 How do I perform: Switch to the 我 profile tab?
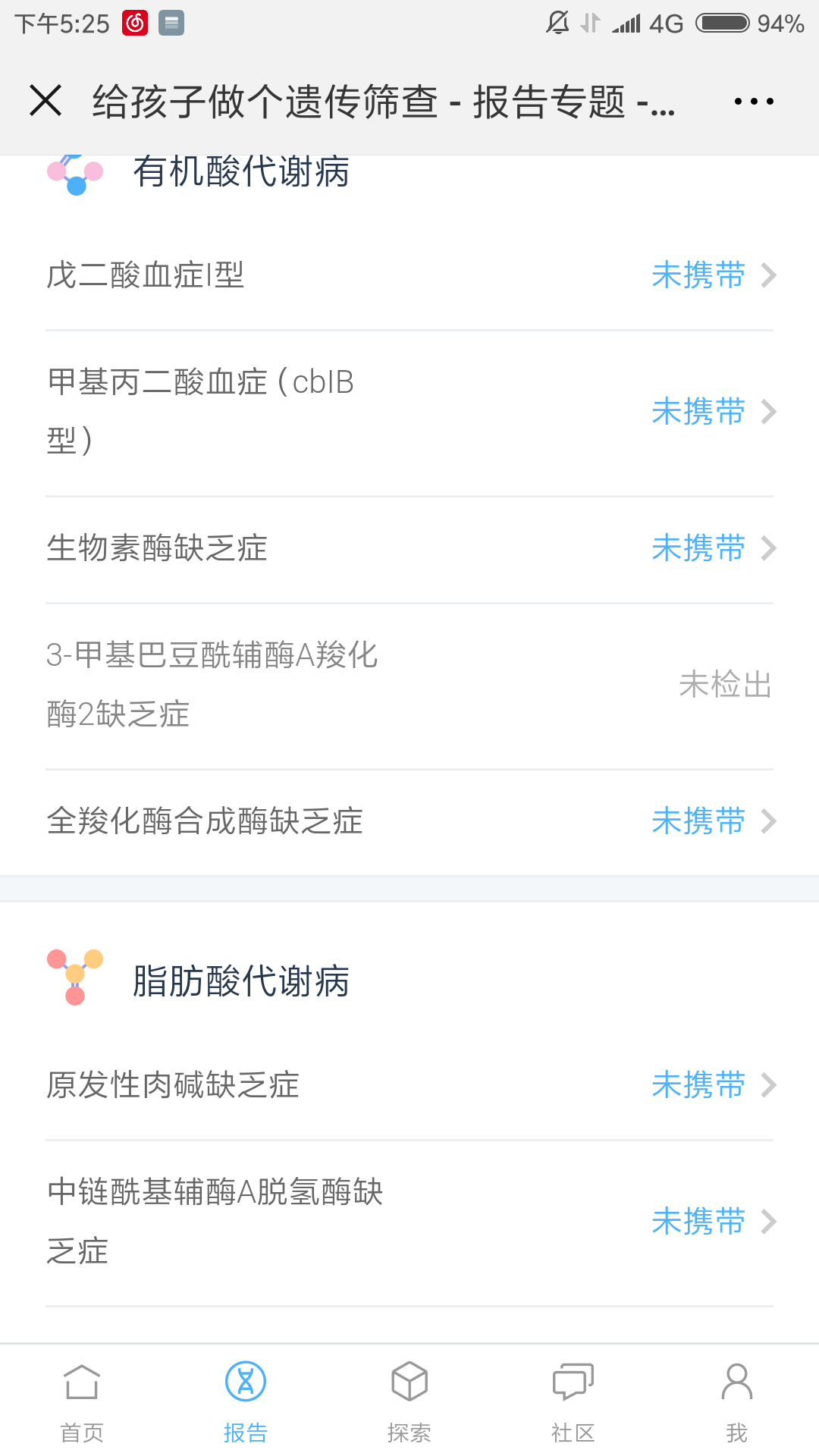pos(737,1401)
